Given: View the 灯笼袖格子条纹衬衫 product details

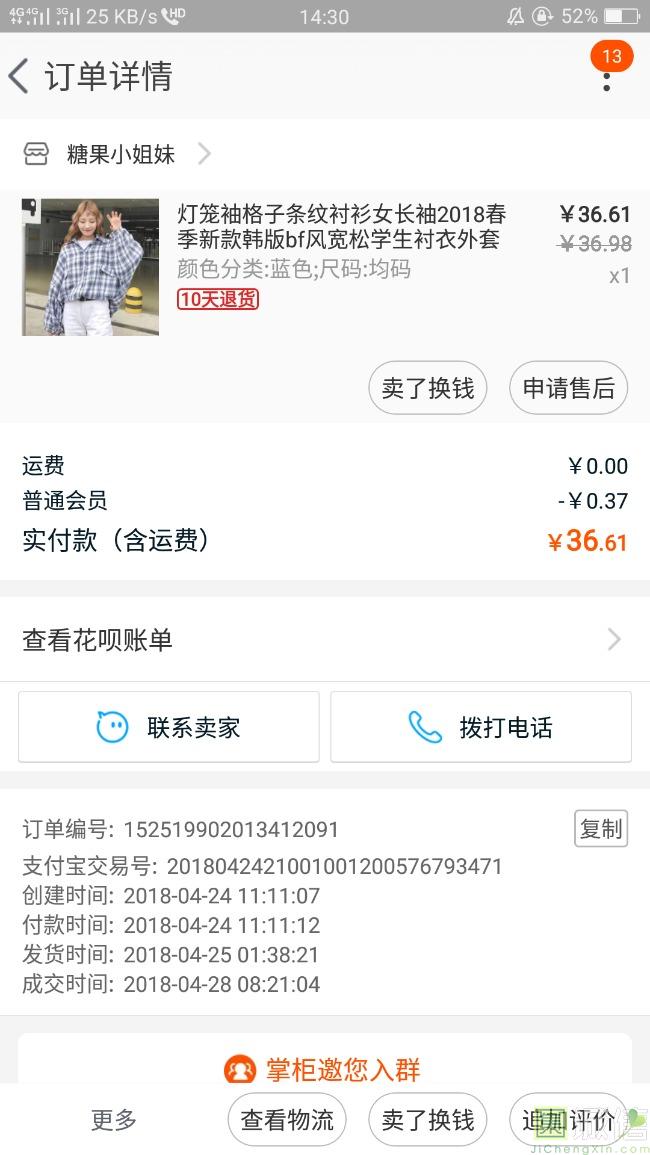Looking at the screenshot, I should 340,227.
